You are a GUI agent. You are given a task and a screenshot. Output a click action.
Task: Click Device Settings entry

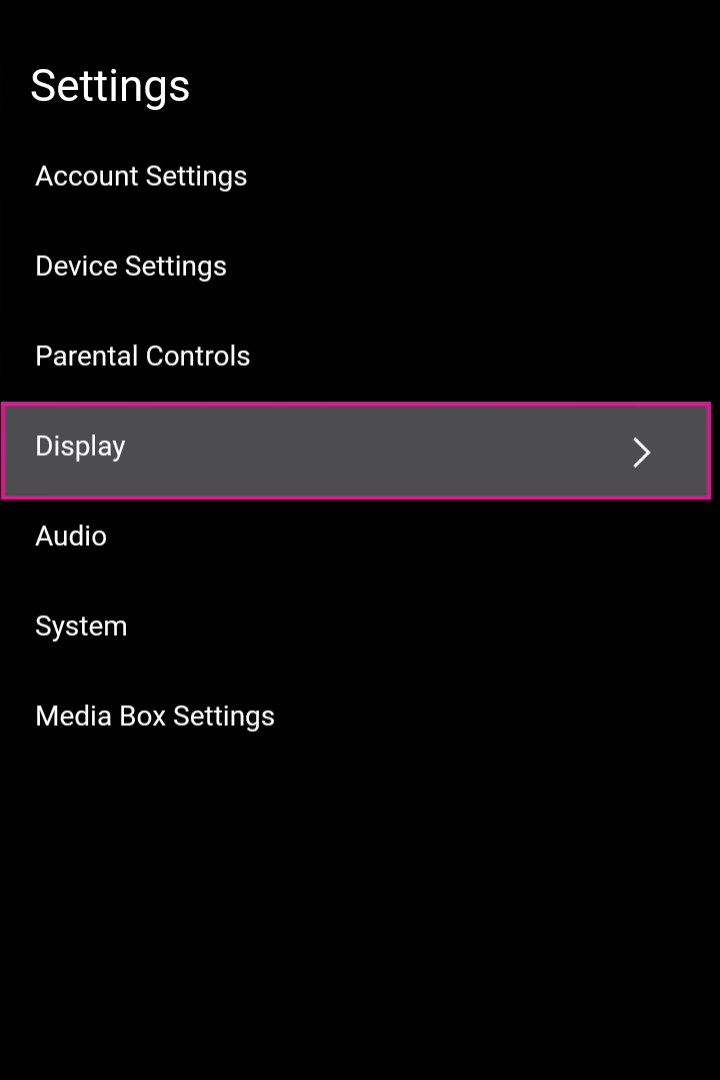click(130, 266)
